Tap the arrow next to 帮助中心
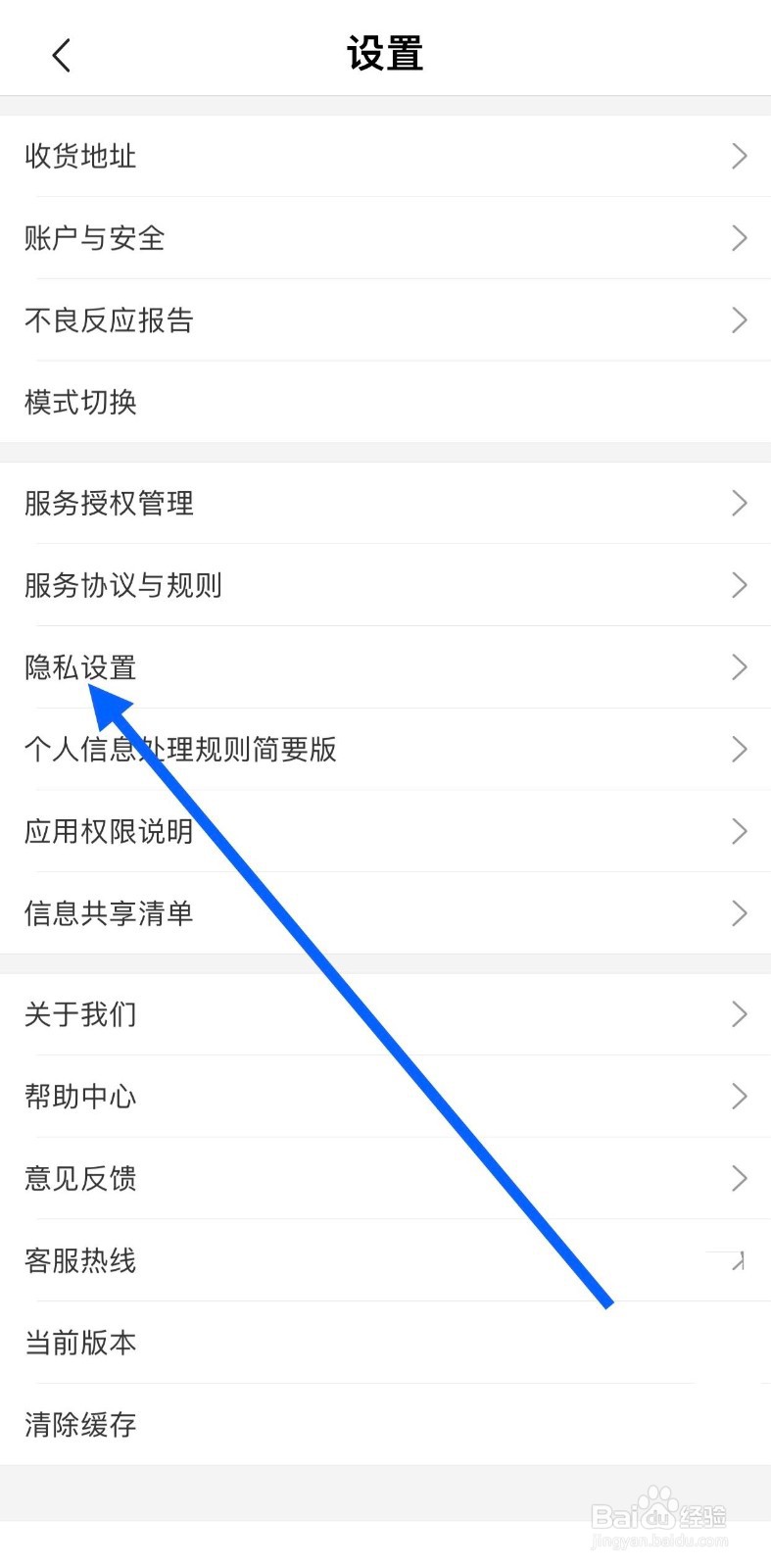The height and width of the screenshot is (1568, 771). (740, 1097)
